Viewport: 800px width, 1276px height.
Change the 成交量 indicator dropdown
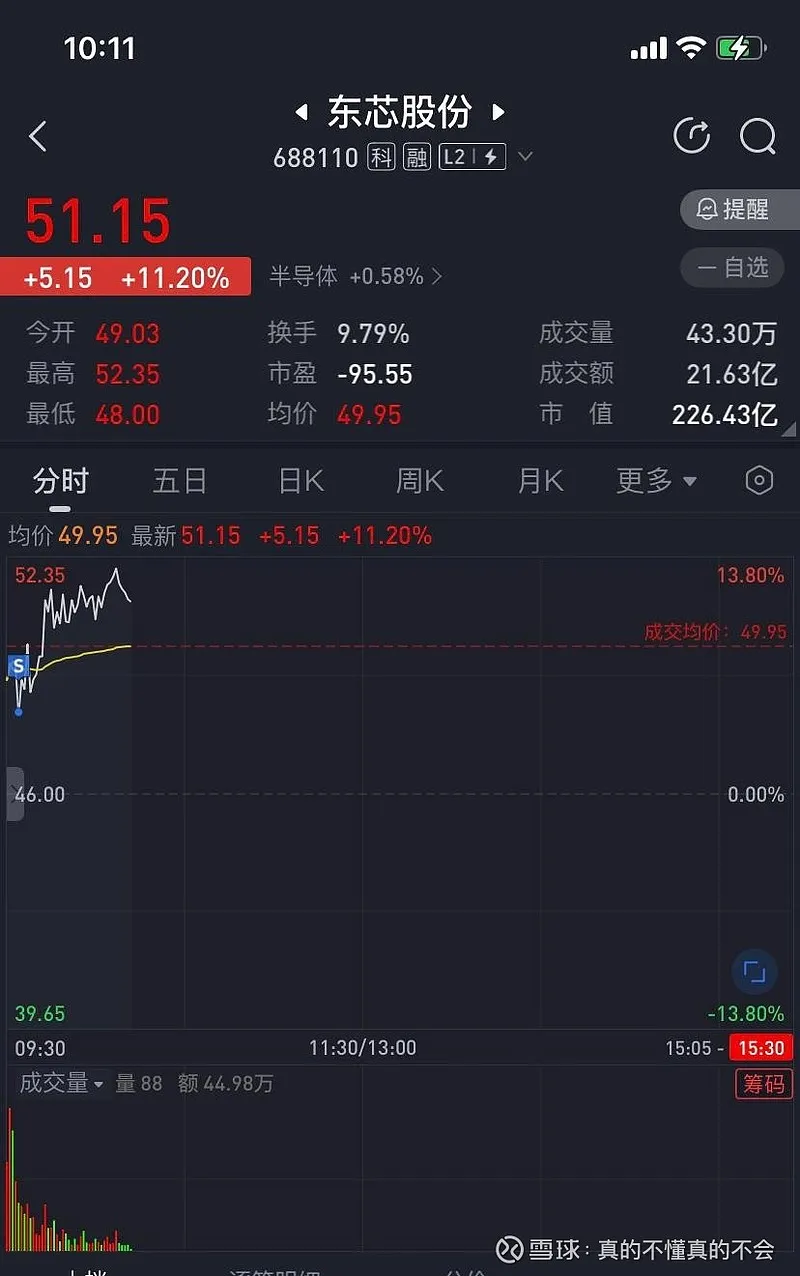pyautogui.click(x=61, y=1083)
